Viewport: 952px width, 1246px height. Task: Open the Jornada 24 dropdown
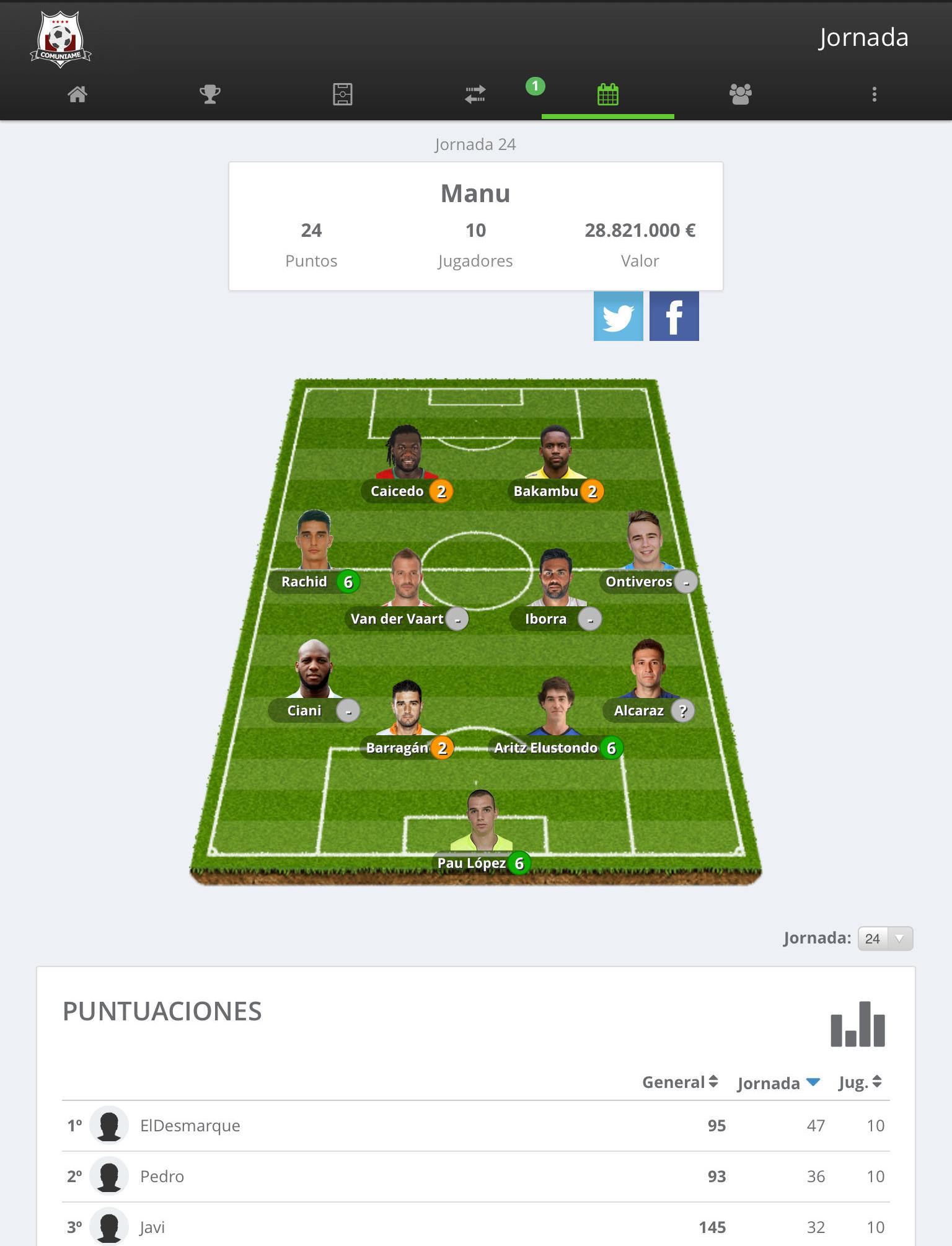pyautogui.click(x=885, y=939)
